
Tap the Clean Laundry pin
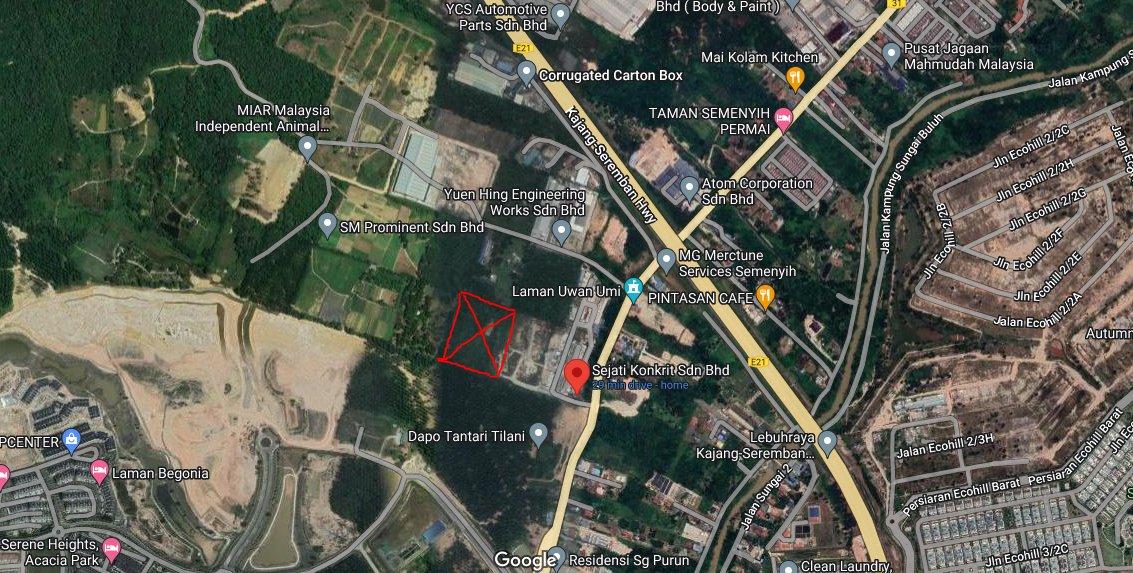click(788, 567)
